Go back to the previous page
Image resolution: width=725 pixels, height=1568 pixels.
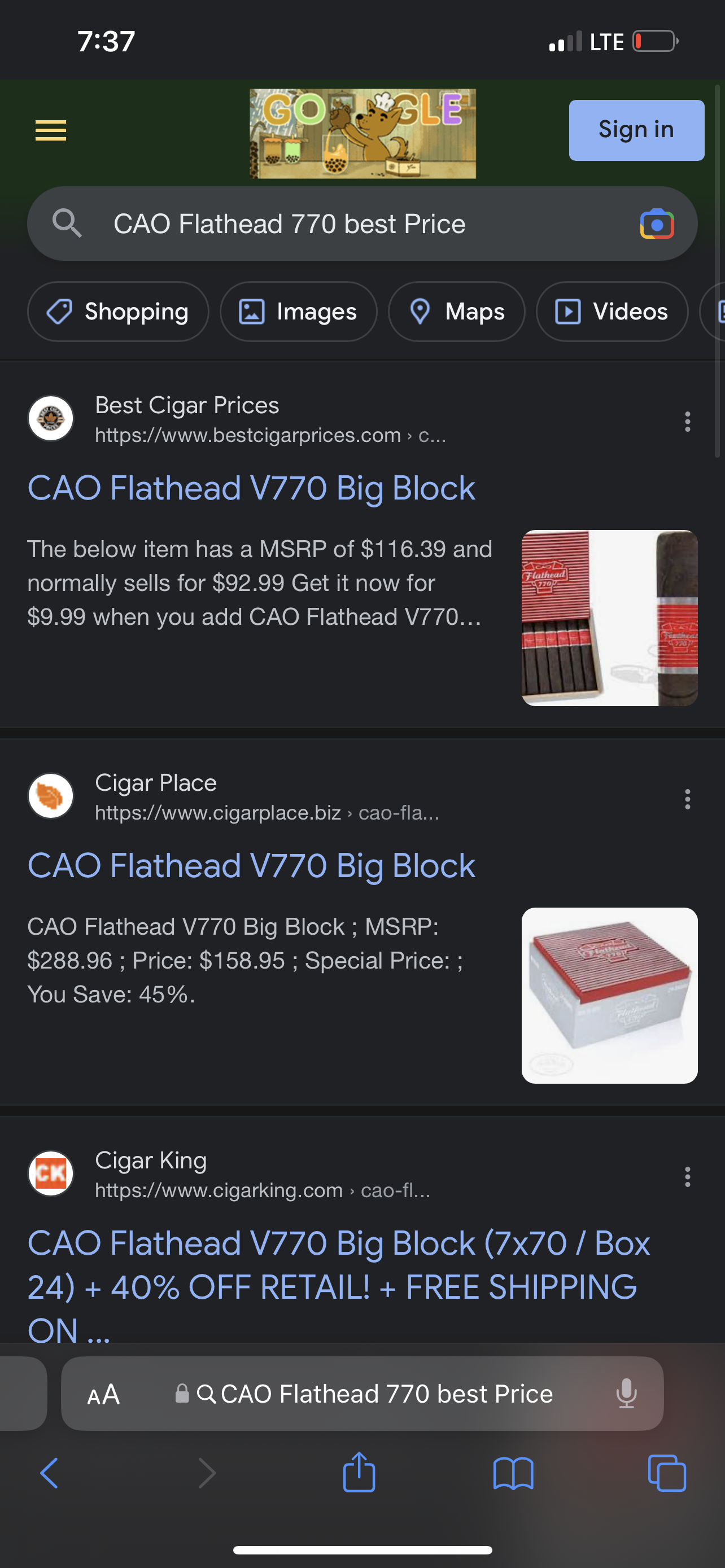(49, 1473)
